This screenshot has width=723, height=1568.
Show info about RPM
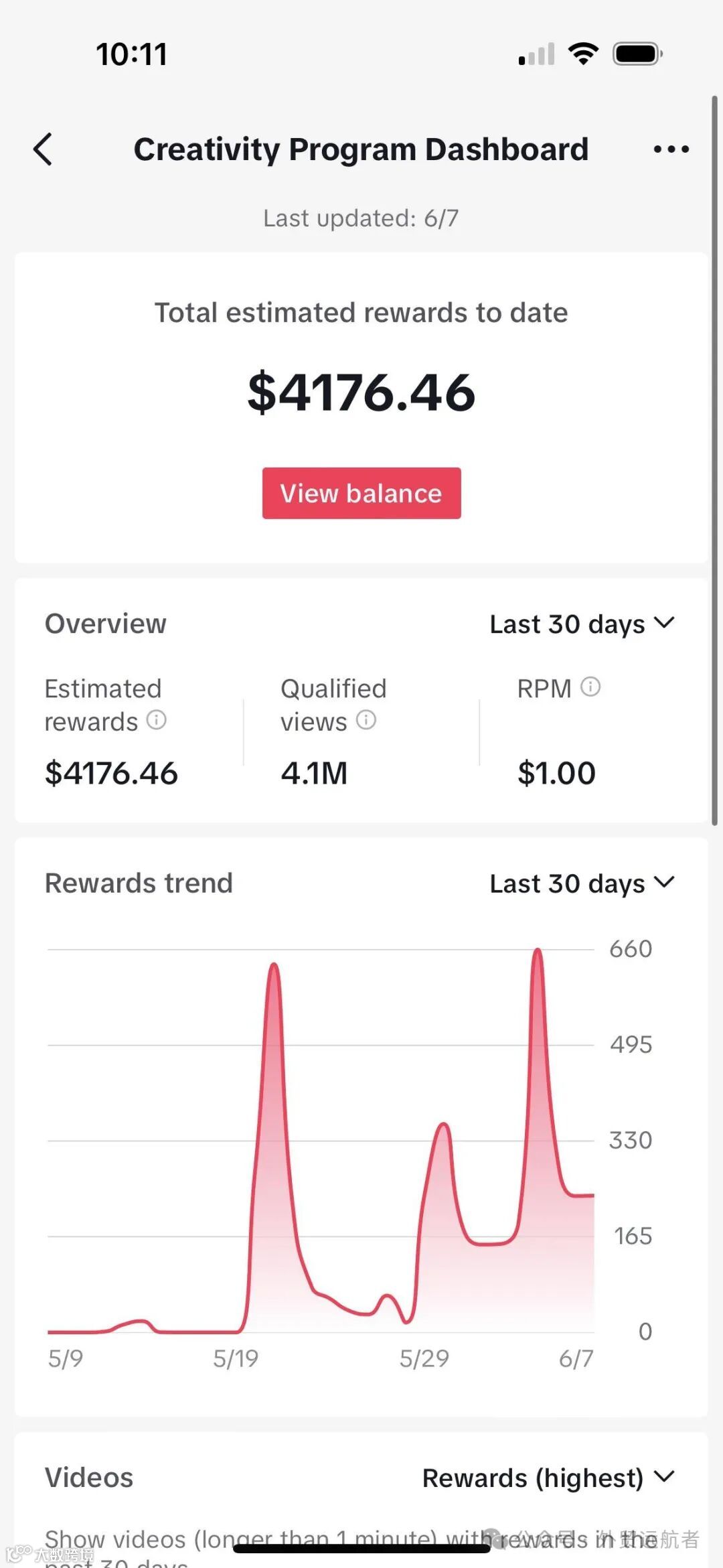pos(590,687)
